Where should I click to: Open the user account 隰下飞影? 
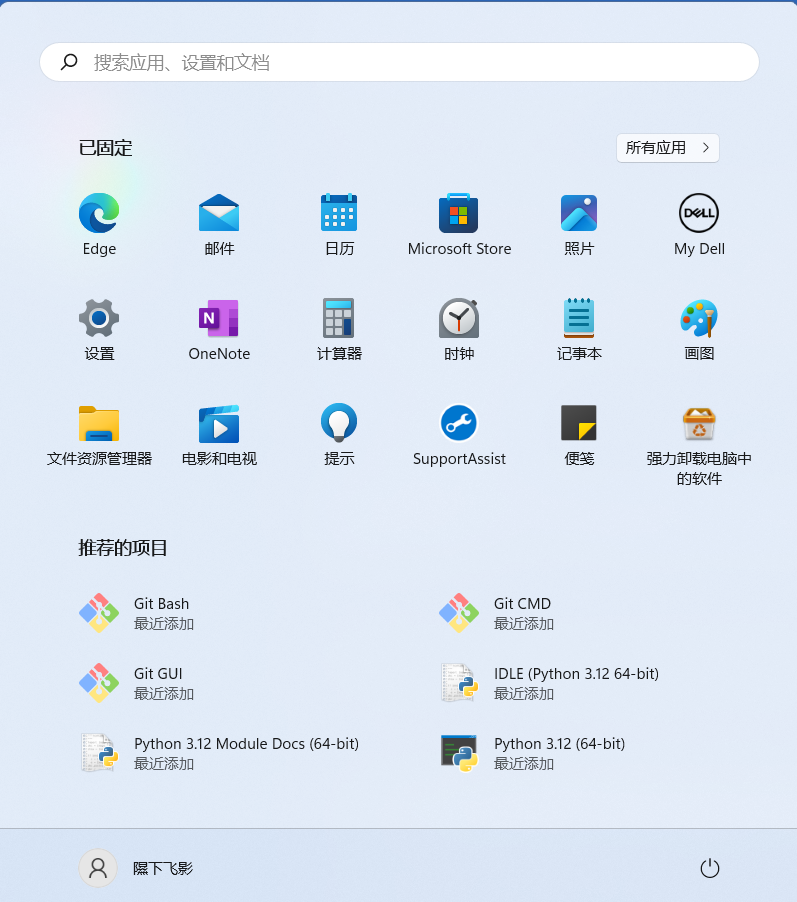point(136,868)
